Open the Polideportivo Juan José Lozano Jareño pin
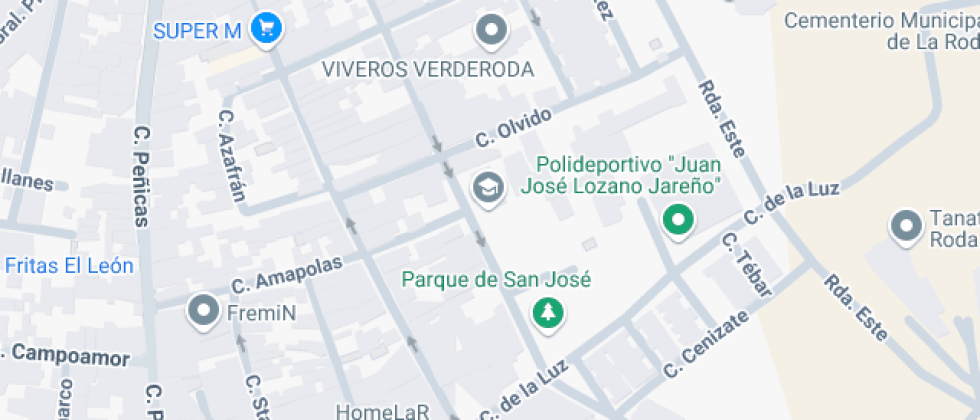 (679, 220)
